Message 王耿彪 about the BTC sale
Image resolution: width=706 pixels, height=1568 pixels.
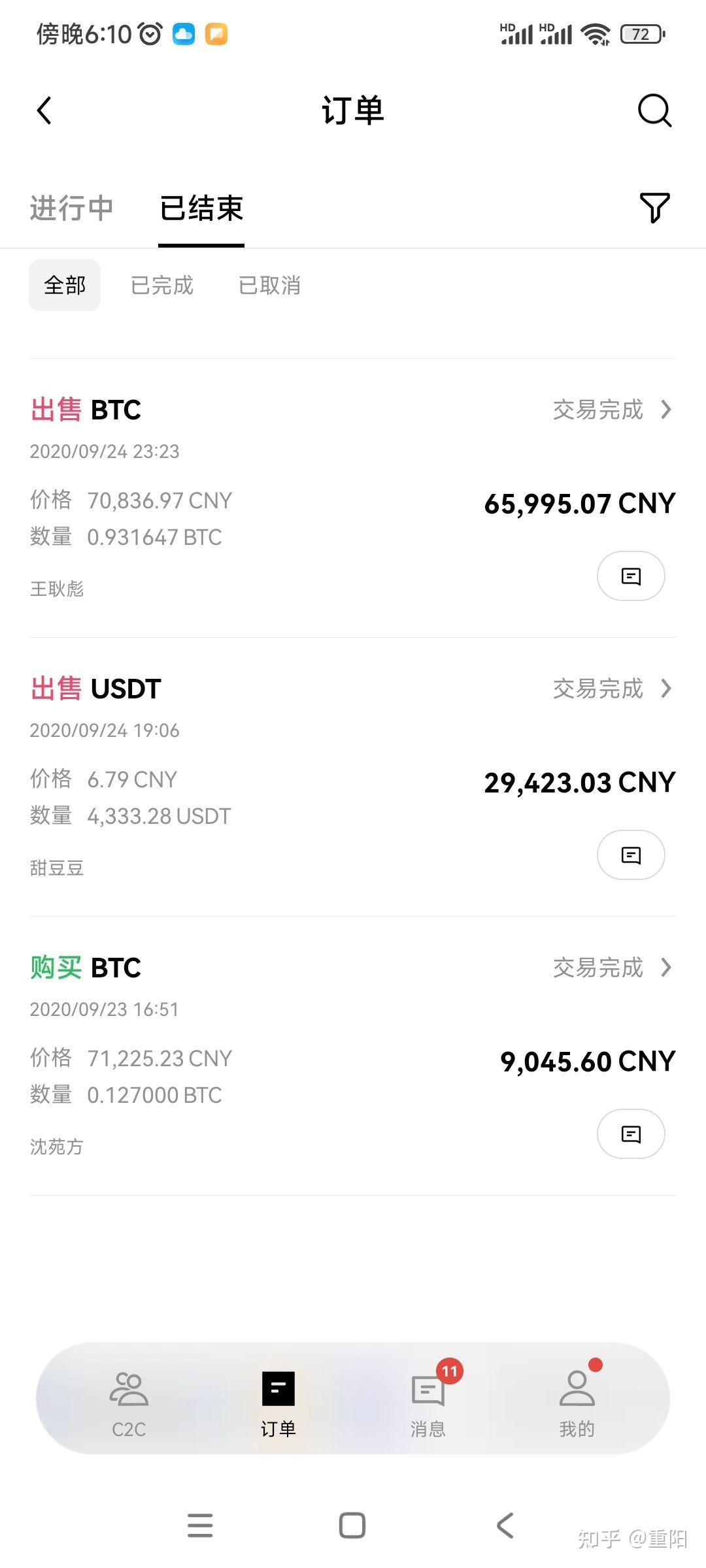pyautogui.click(x=631, y=576)
